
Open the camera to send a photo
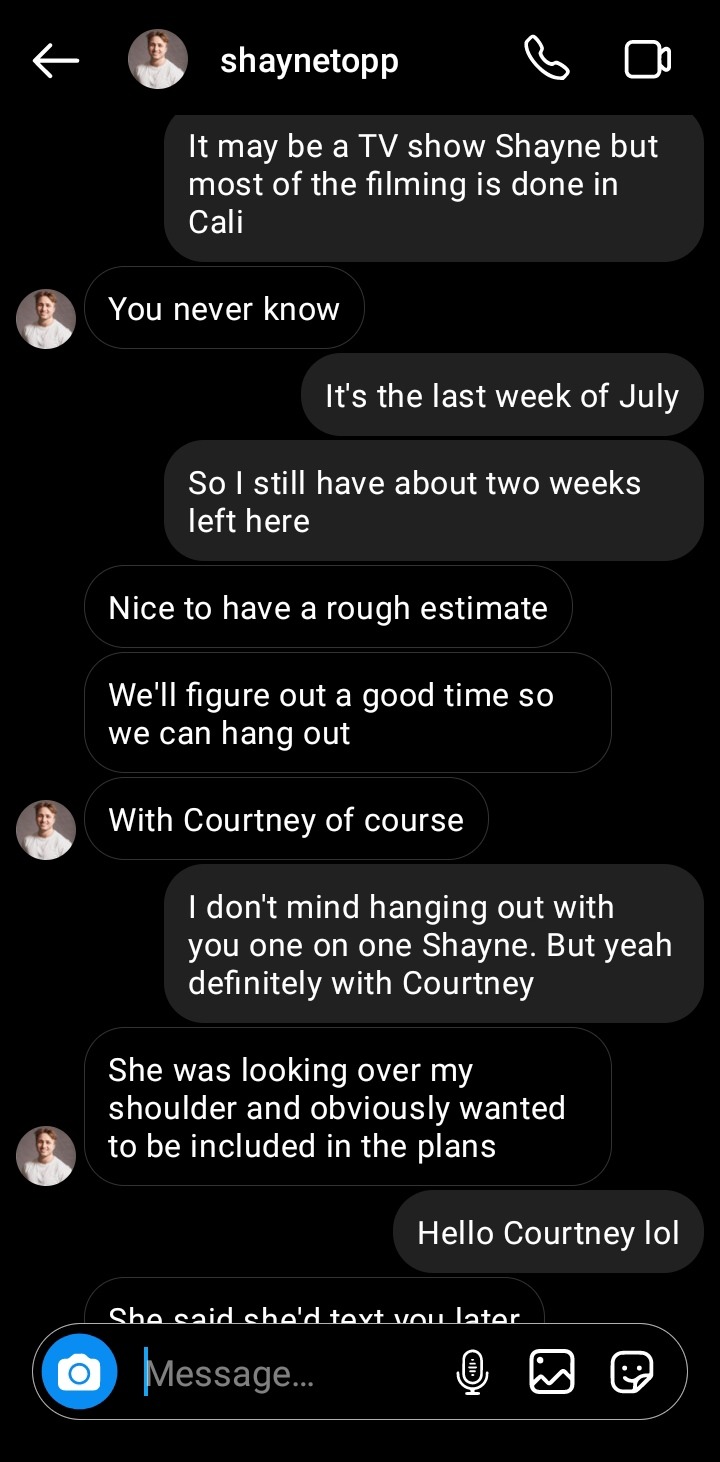(79, 1372)
